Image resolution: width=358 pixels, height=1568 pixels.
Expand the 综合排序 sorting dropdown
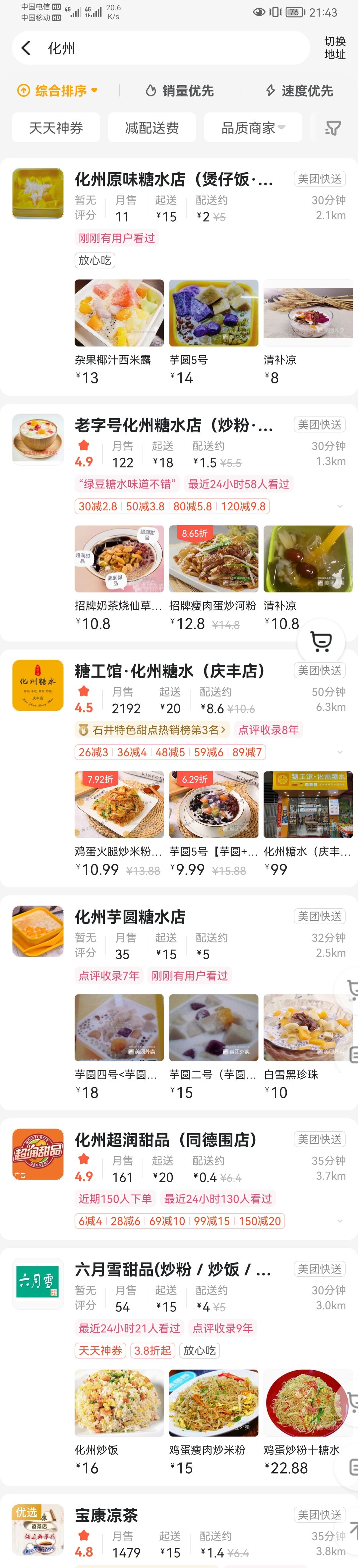[x=58, y=91]
